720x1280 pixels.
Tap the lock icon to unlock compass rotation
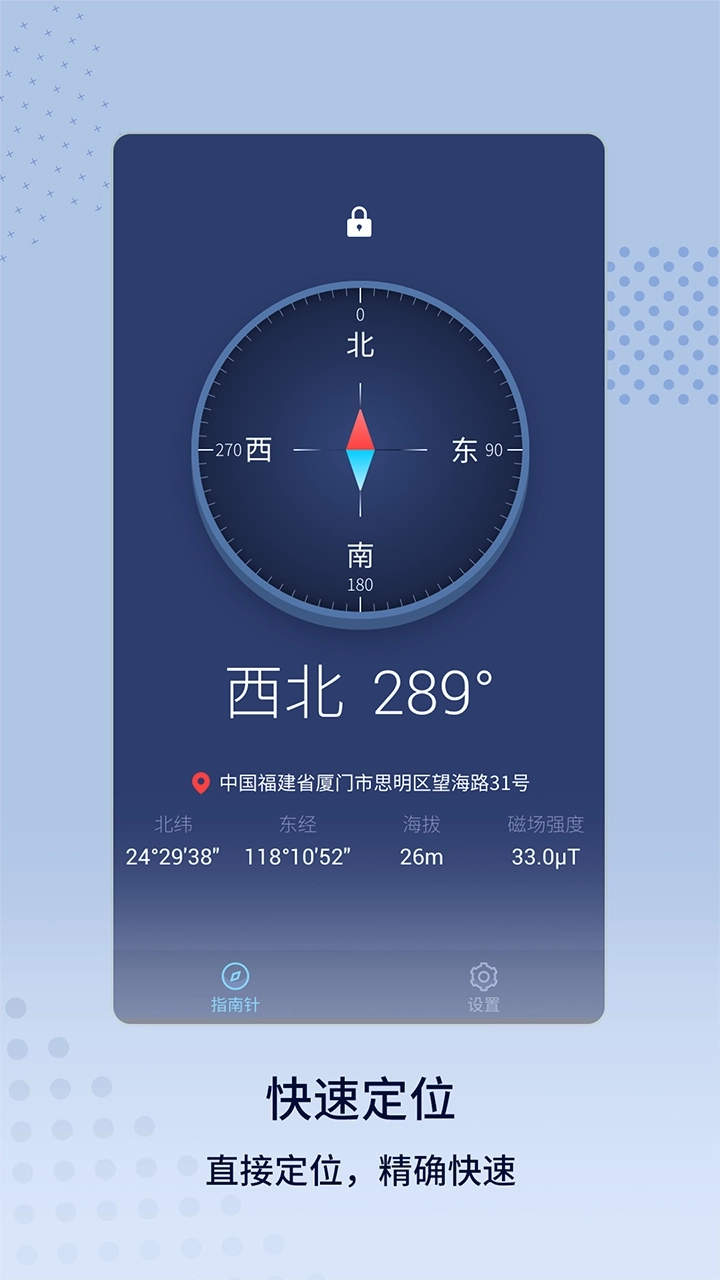[360, 222]
